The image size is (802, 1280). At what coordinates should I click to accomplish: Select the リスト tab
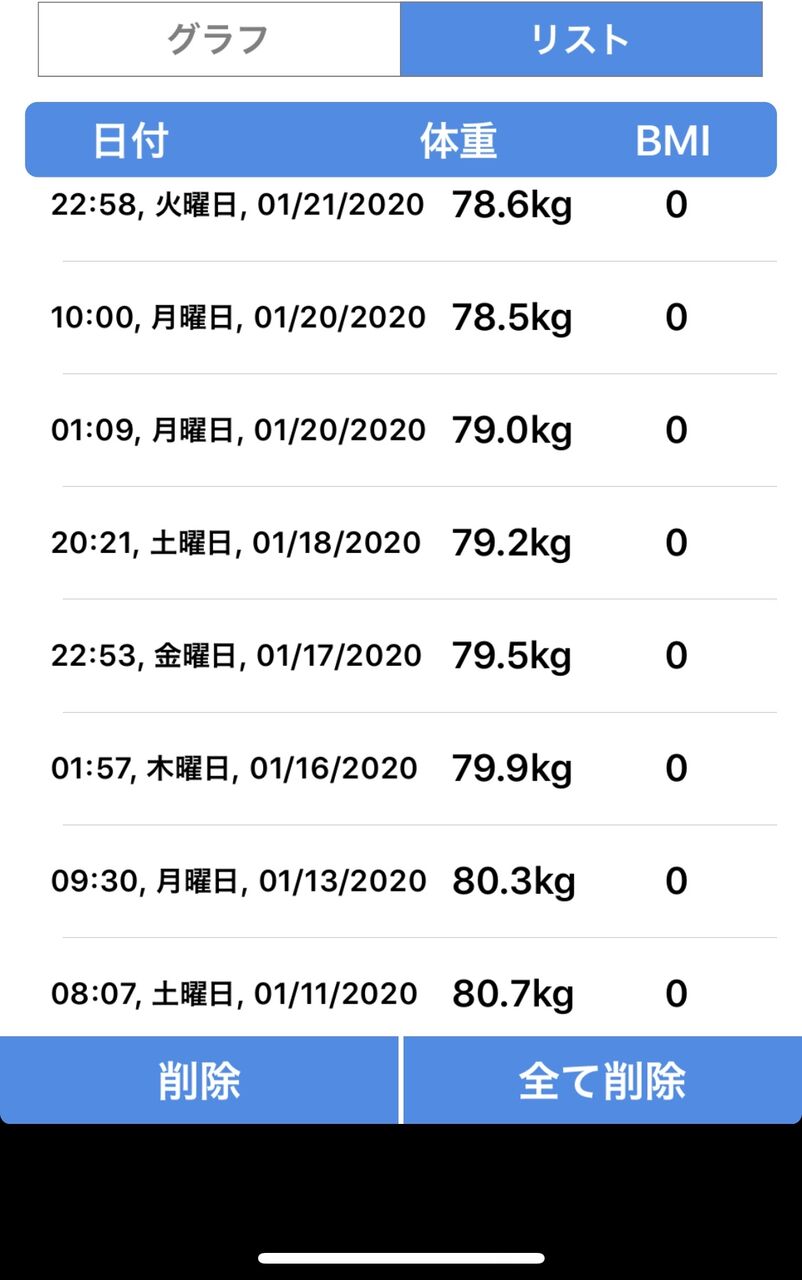[x=581, y=40]
